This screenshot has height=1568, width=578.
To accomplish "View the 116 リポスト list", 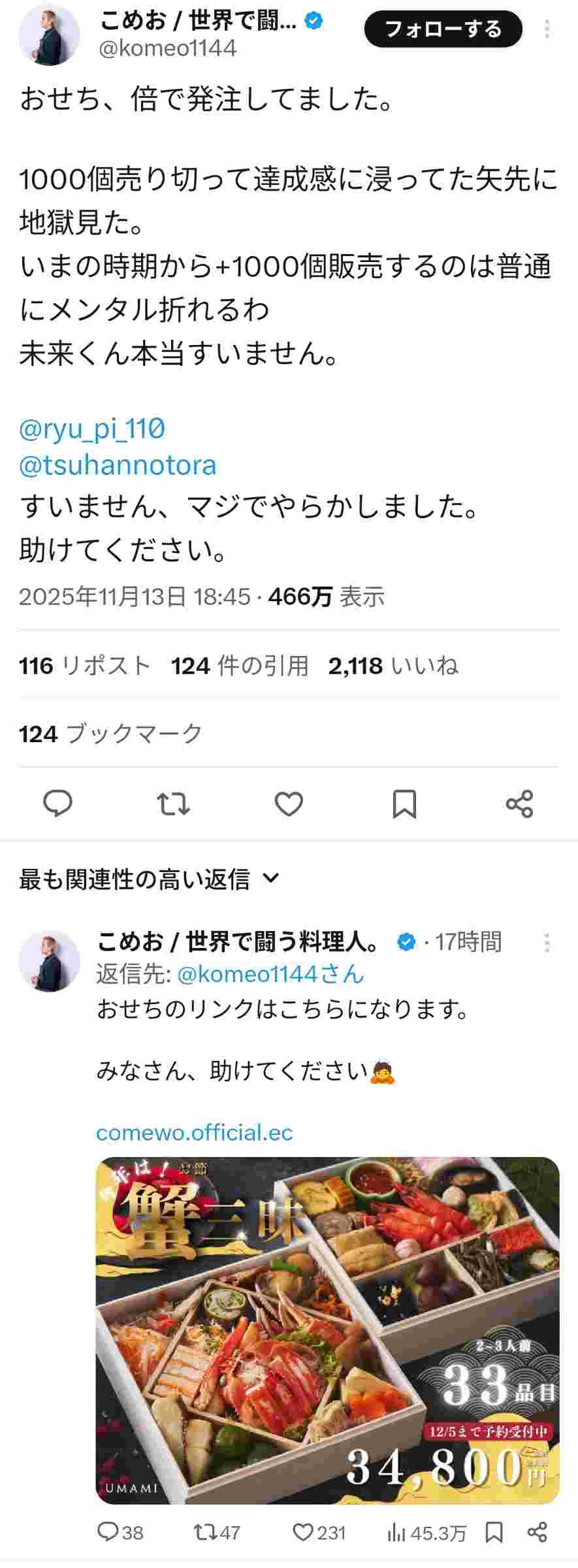I will point(85,666).
